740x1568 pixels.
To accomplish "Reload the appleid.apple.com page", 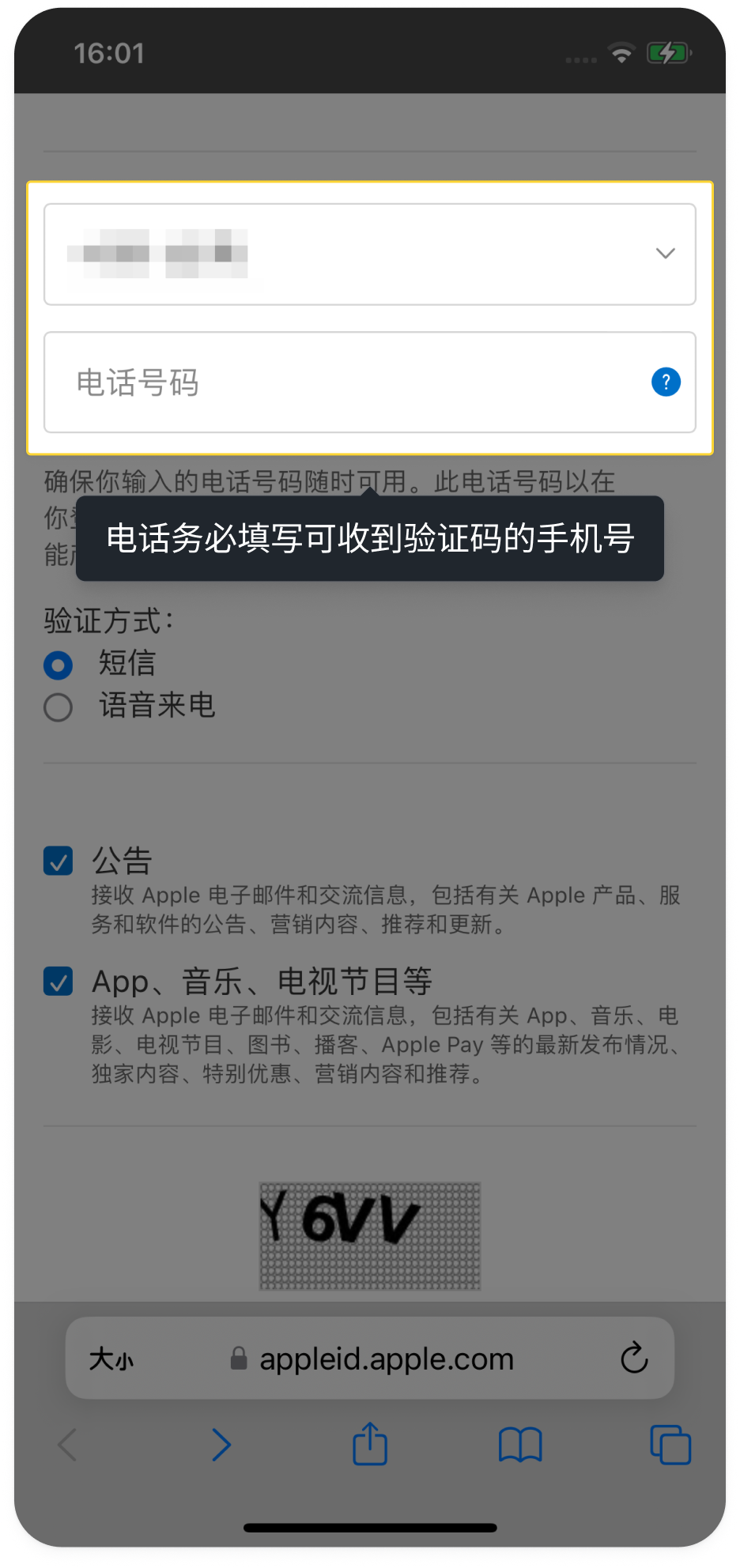I will [635, 1359].
